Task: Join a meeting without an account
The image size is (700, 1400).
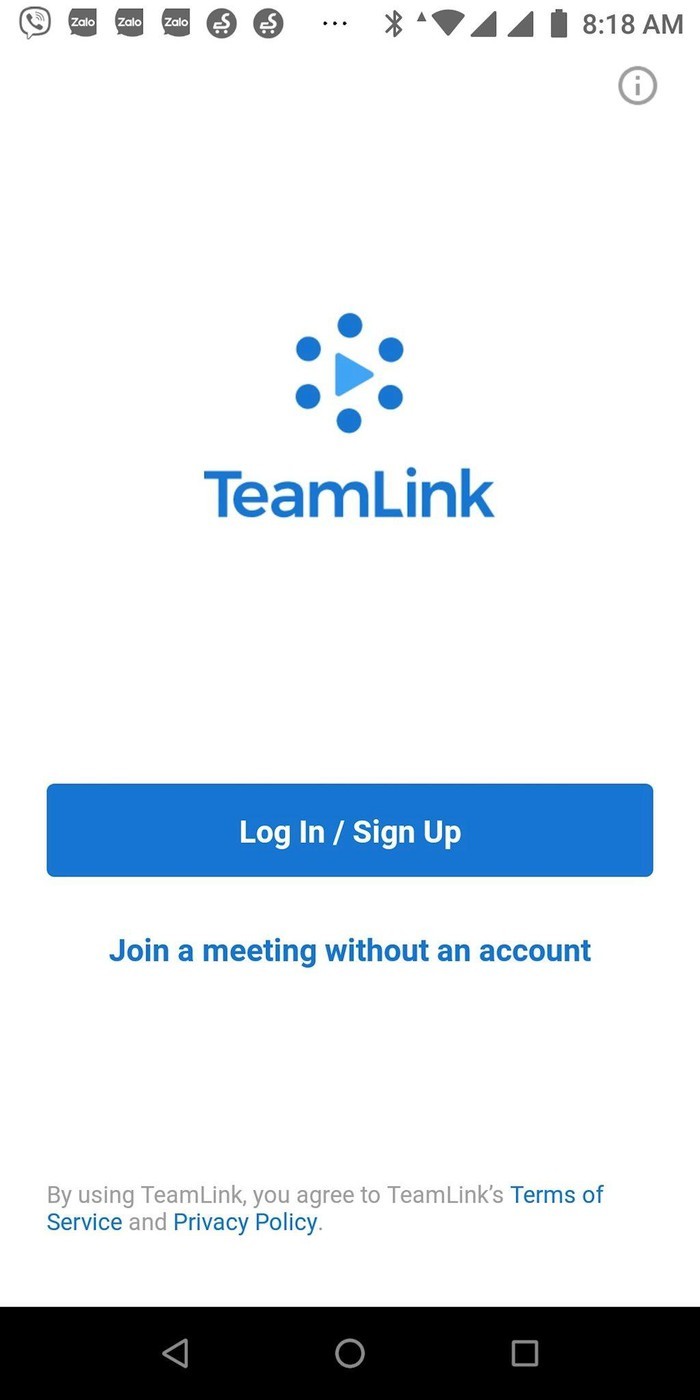Action: pyautogui.click(x=350, y=950)
